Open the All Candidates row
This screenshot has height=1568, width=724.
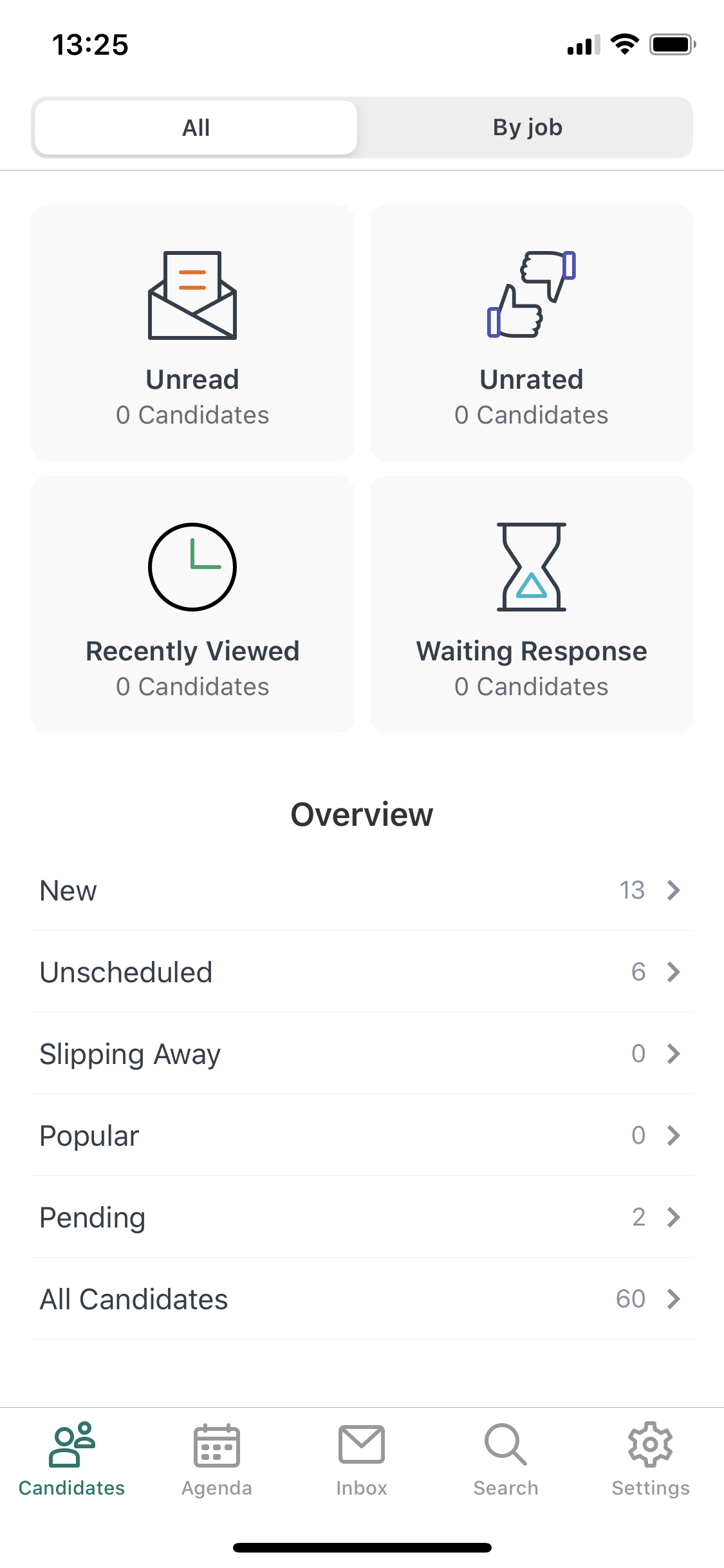pos(362,1299)
